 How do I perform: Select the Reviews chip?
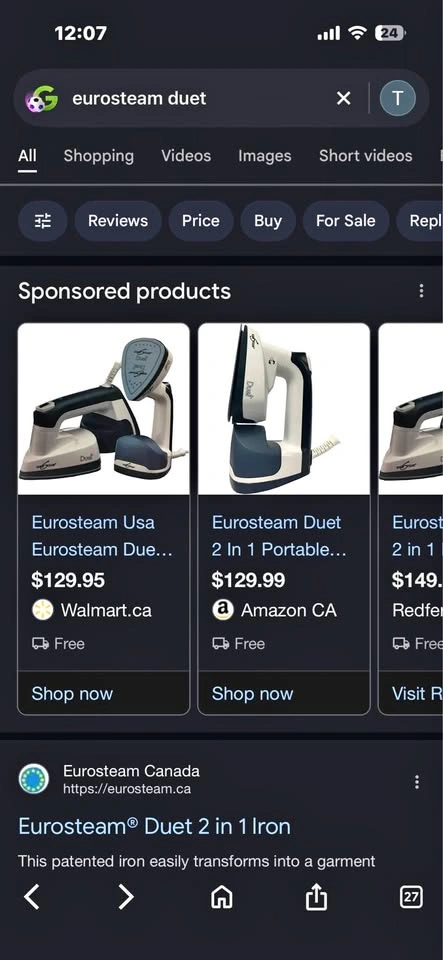pos(118,221)
